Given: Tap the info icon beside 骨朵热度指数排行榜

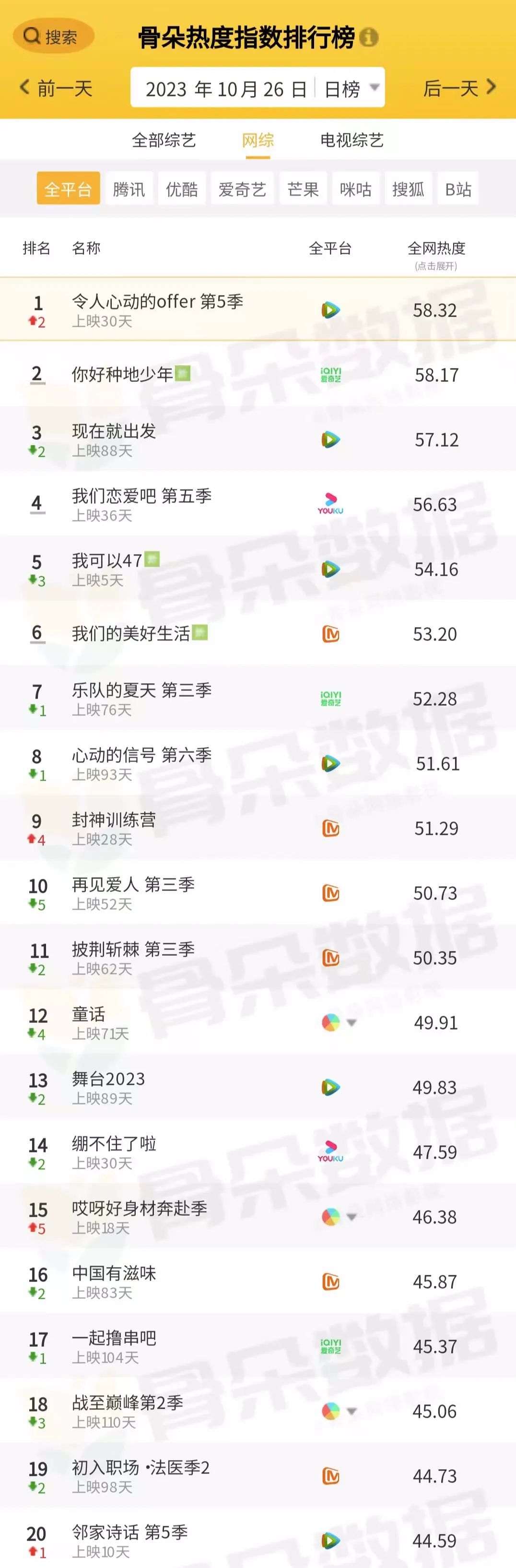Looking at the screenshot, I should [x=368, y=38].
